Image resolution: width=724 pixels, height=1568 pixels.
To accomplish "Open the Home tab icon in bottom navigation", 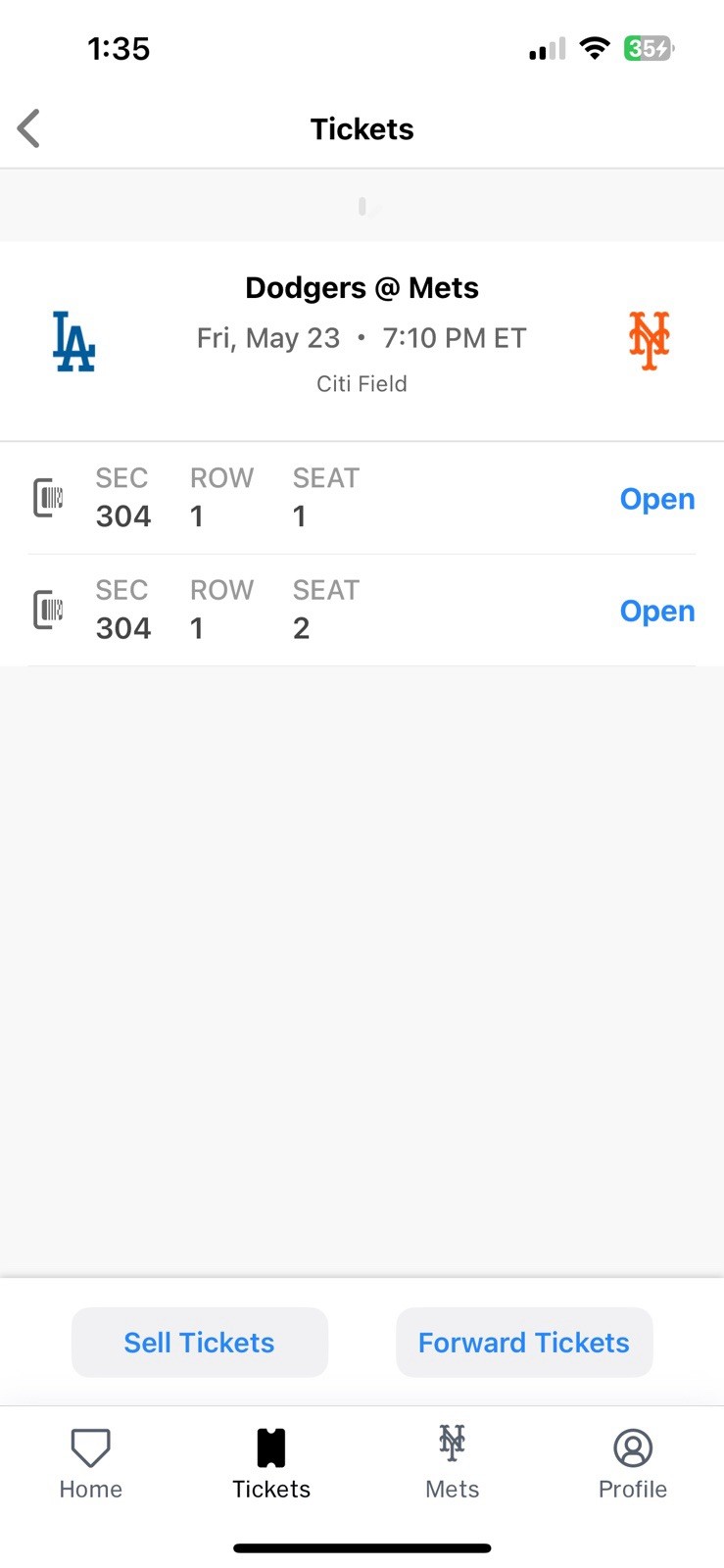I will (x=90, y=1447).
